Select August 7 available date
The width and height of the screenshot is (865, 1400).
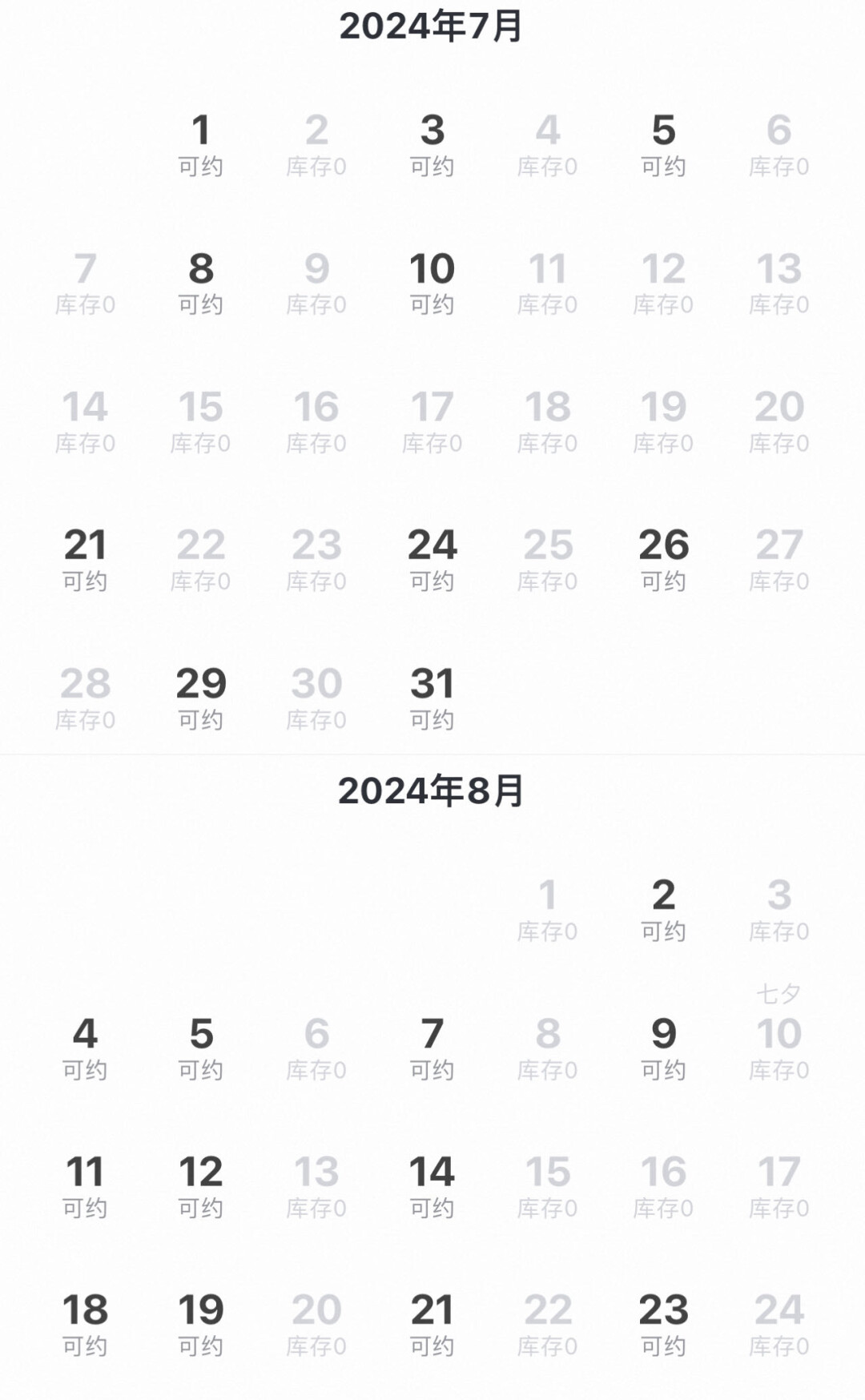432,1048
